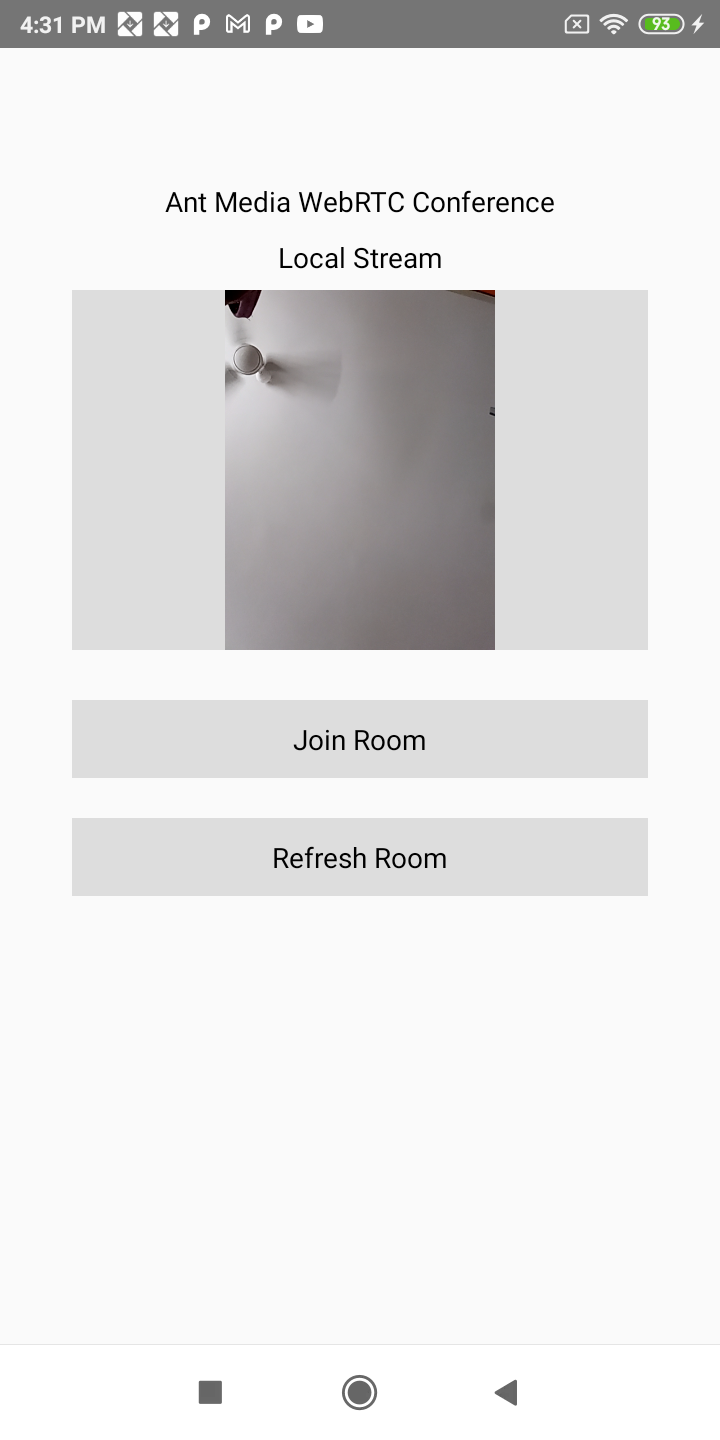Image resolution: width=720 pixels, height=1440 pixels.
Task: Refresh the room list
Action: point(360,857)
